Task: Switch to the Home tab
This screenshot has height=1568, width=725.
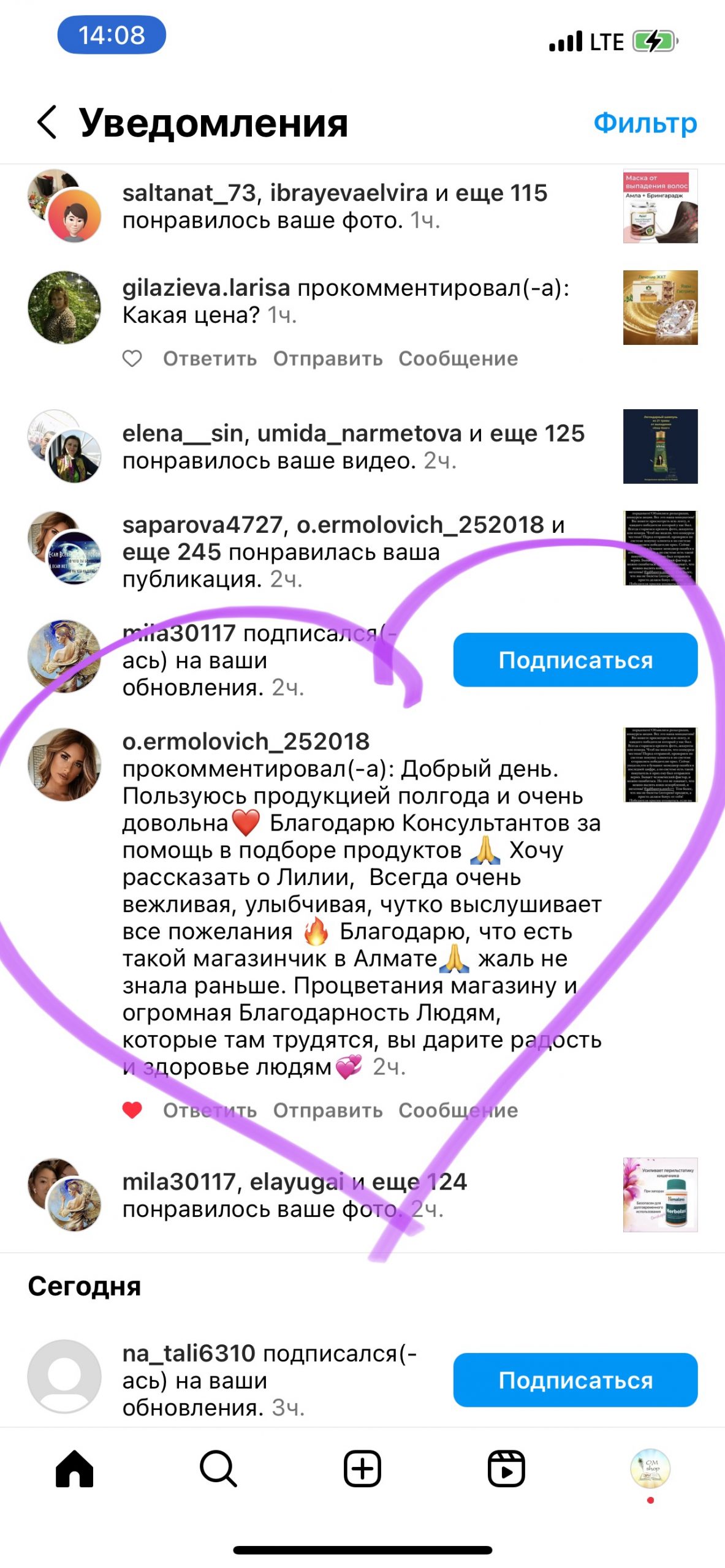Action: point(74,1469)
